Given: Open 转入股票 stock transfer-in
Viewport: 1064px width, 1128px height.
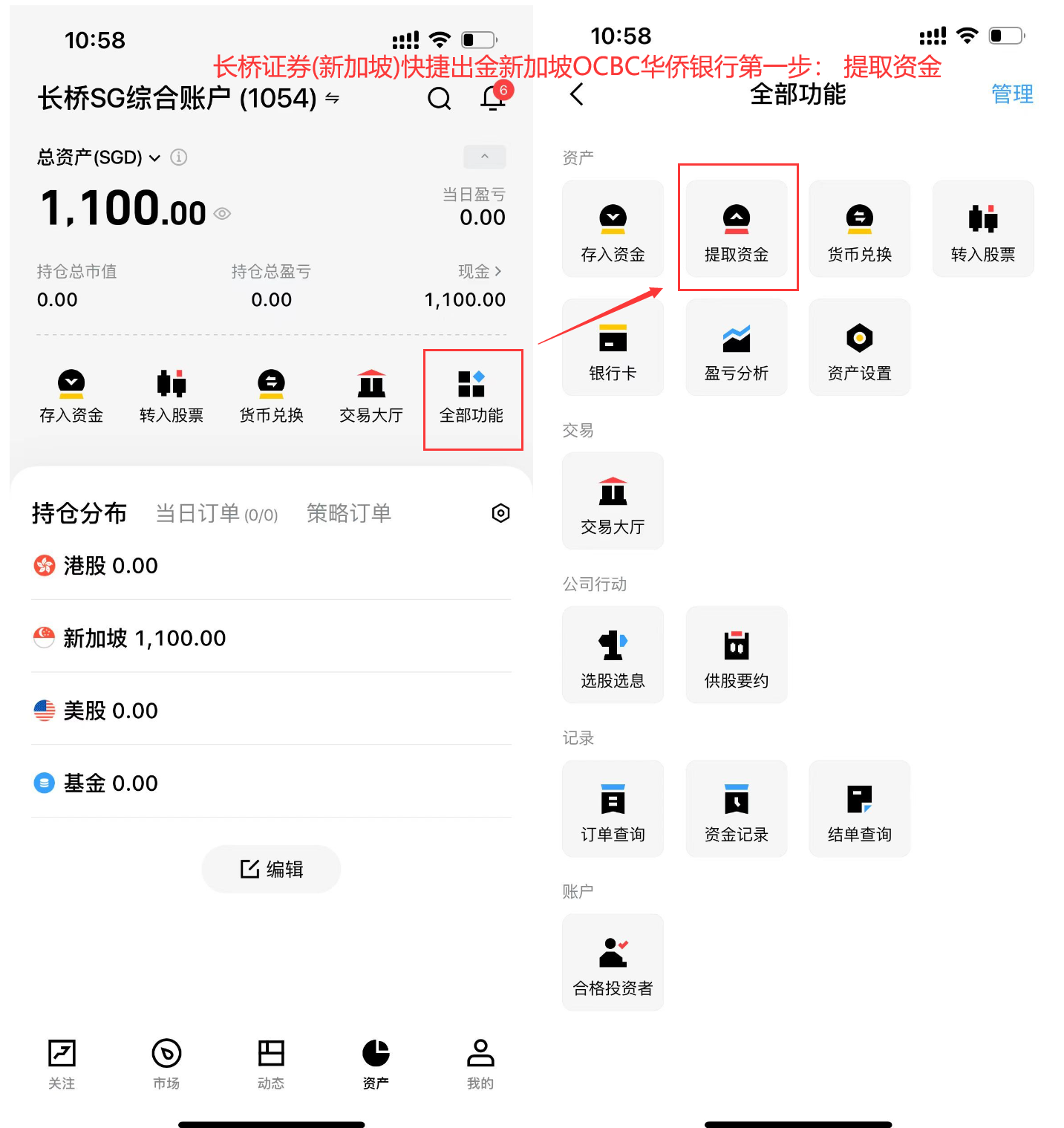Looking at the screenshot, I should pos(982,226).
